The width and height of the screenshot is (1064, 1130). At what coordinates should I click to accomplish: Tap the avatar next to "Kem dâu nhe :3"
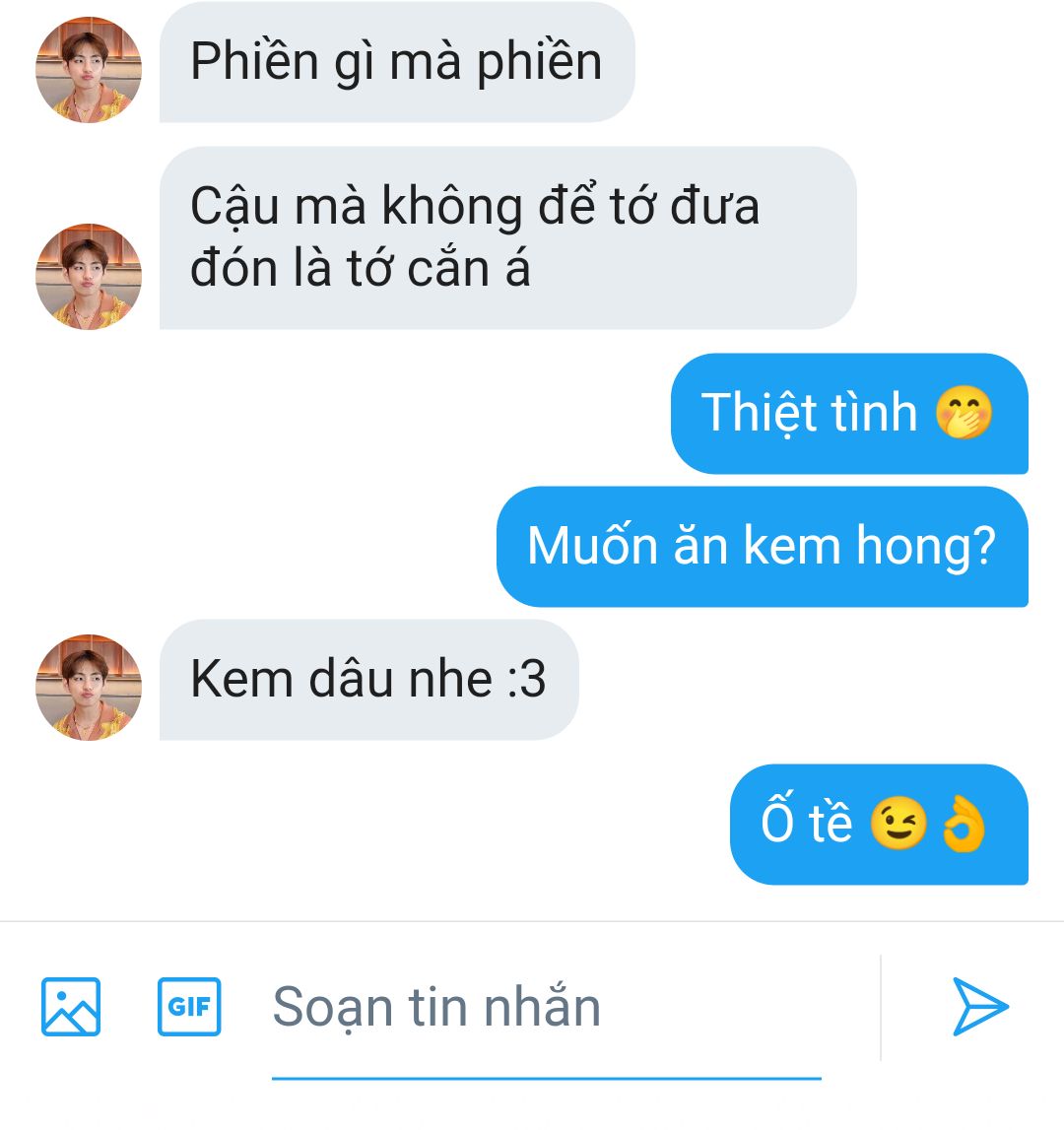[x=89, y=687]
